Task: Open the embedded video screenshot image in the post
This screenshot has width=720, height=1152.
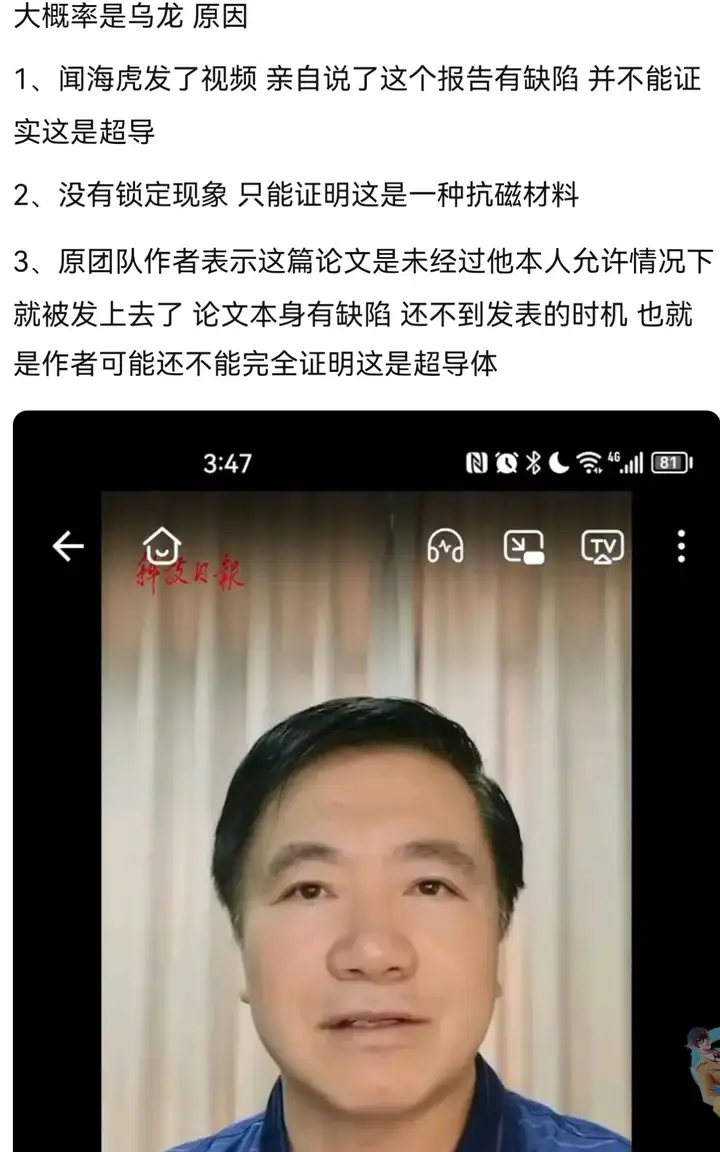Action: coord(366,781)
